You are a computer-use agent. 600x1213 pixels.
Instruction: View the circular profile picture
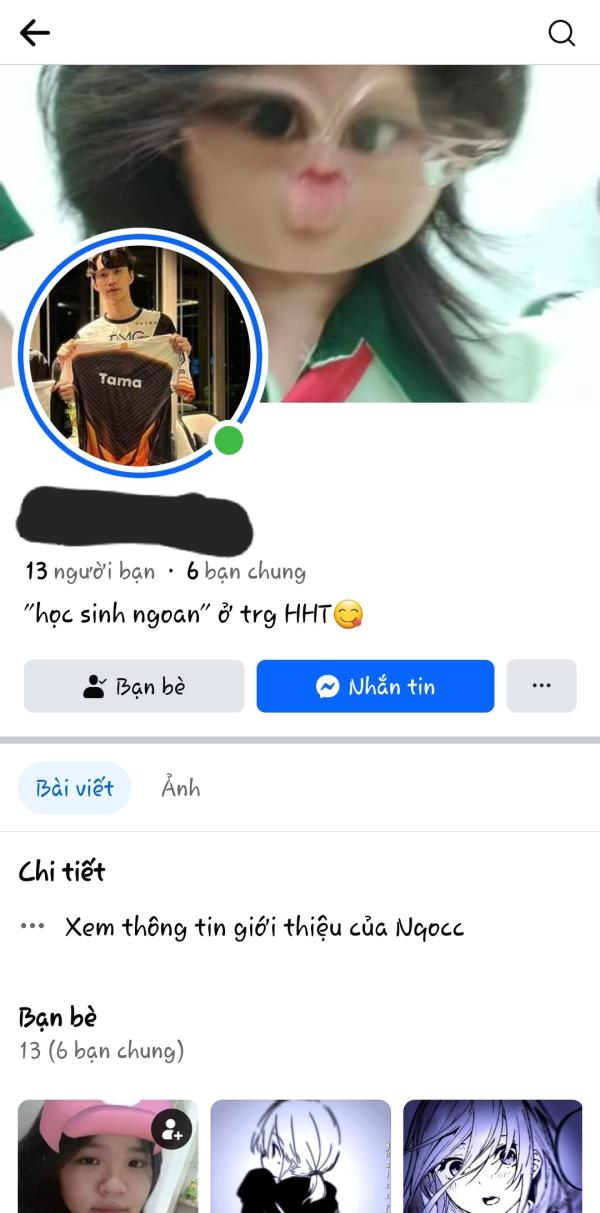click(x=139, y=354)
